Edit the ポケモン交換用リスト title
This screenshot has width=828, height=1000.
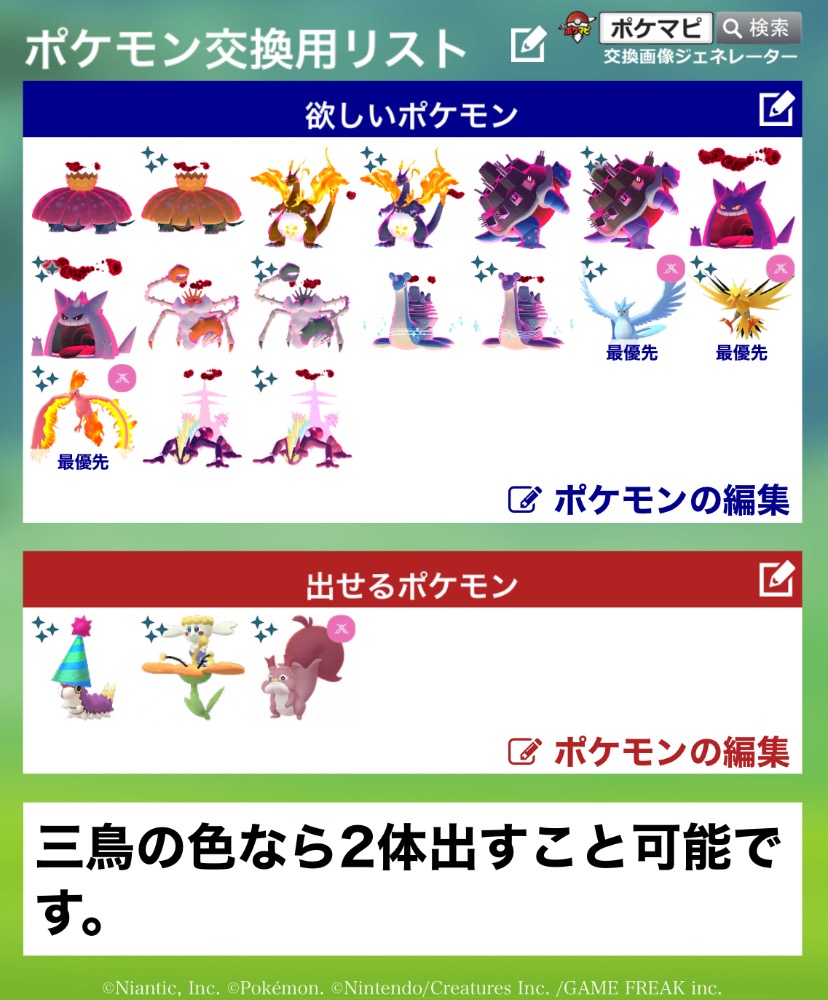pos(527,46)
